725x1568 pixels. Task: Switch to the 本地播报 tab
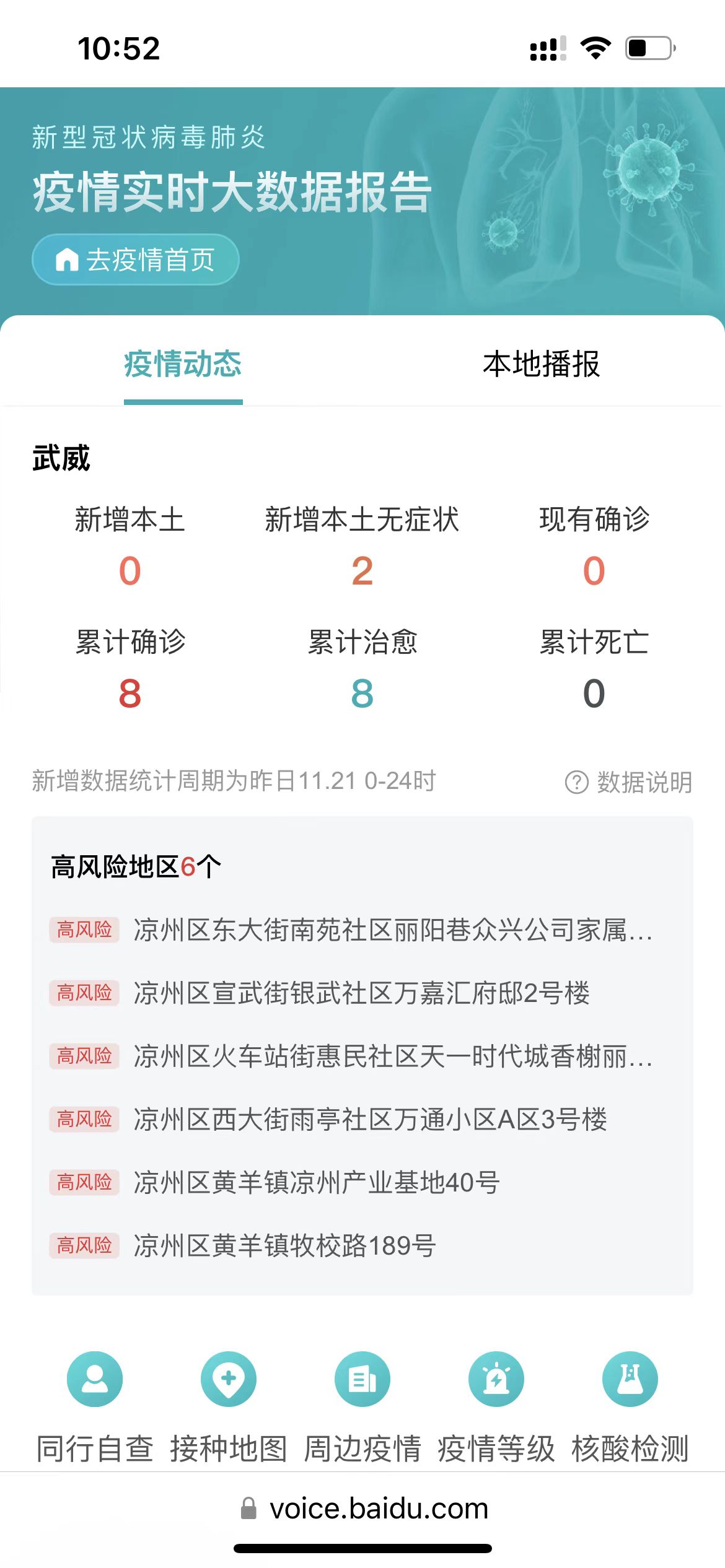coord(541,364)
